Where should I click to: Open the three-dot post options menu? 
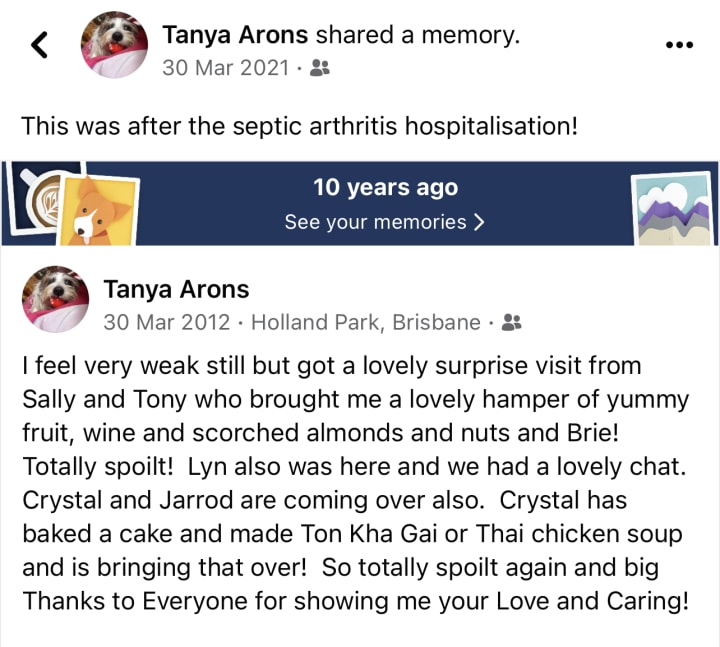[x=679, y=45]
